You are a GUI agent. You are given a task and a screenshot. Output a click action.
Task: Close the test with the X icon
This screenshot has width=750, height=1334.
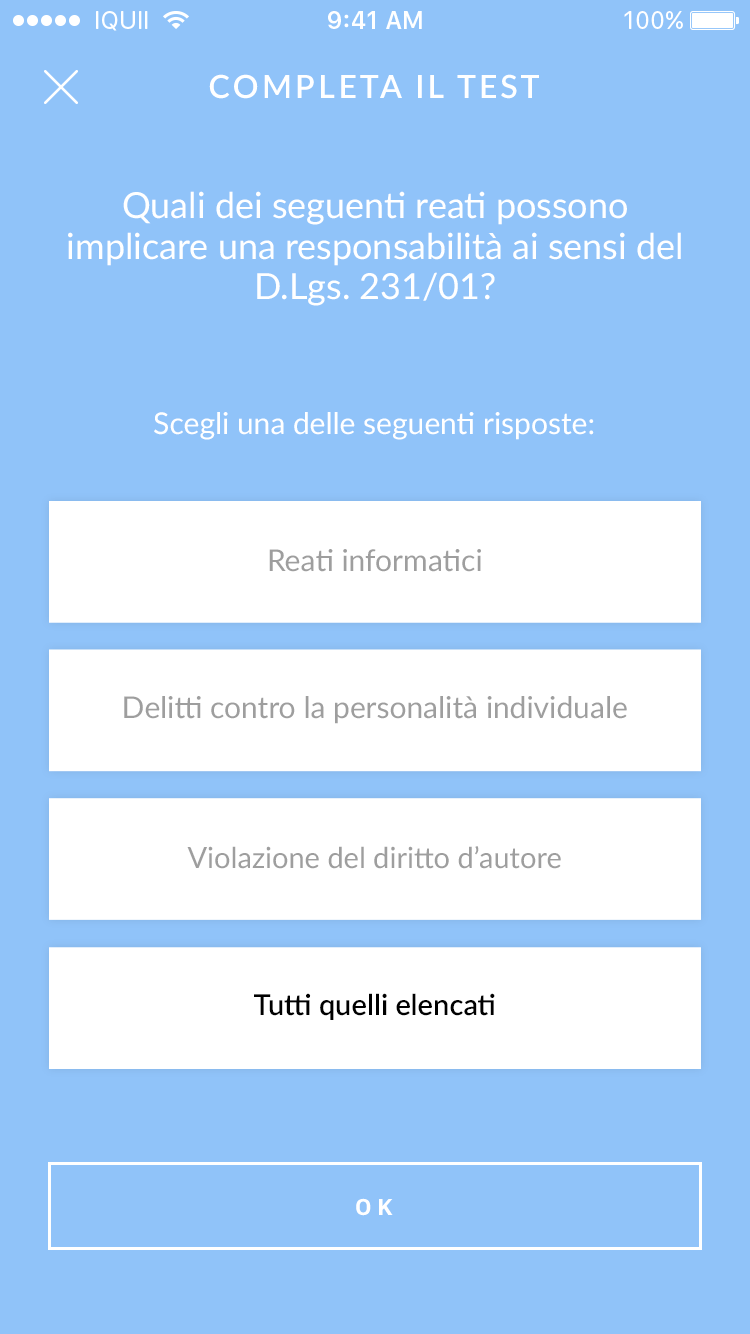coord(61,87)
